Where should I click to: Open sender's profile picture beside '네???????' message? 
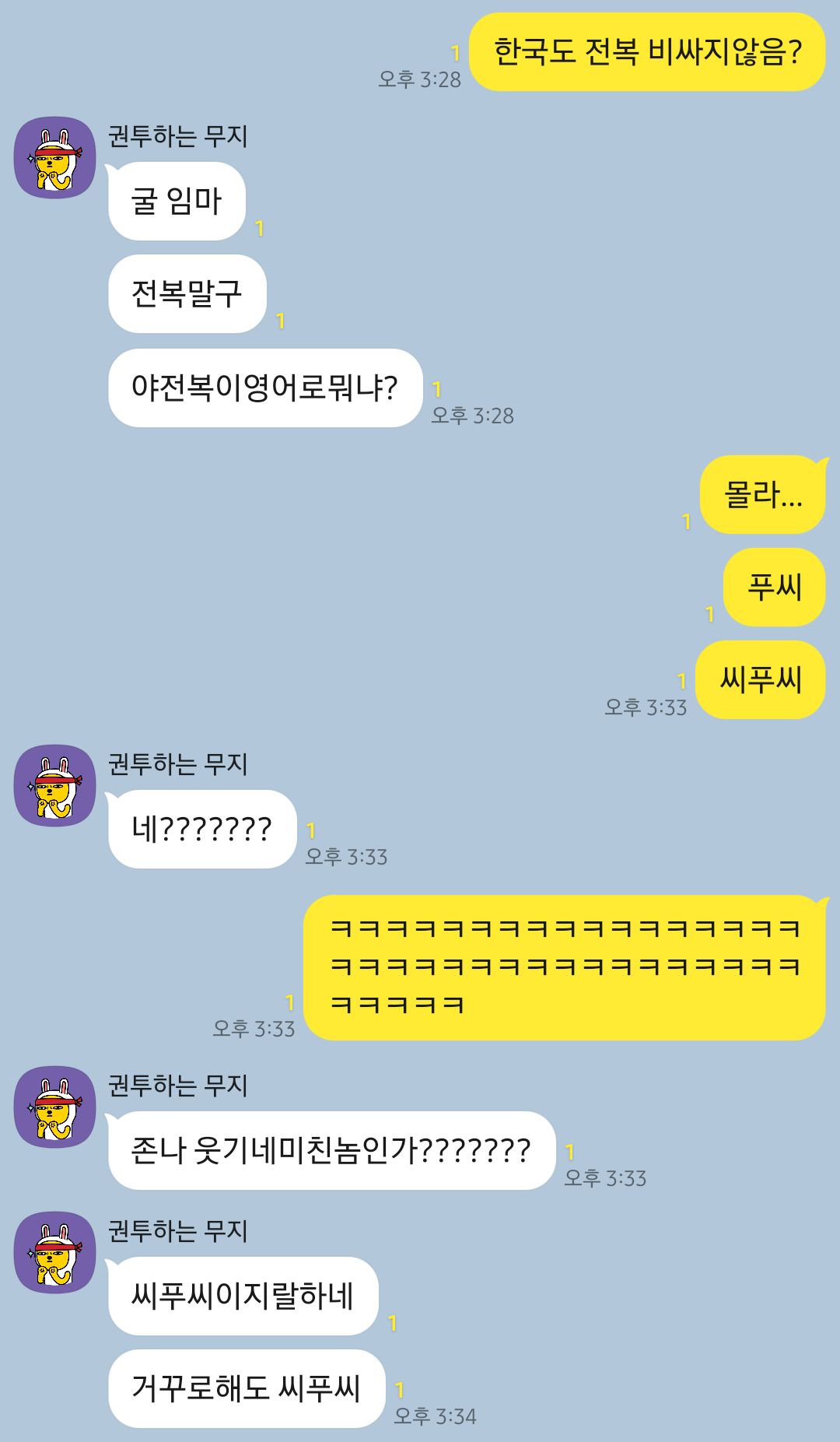[54, 785]
